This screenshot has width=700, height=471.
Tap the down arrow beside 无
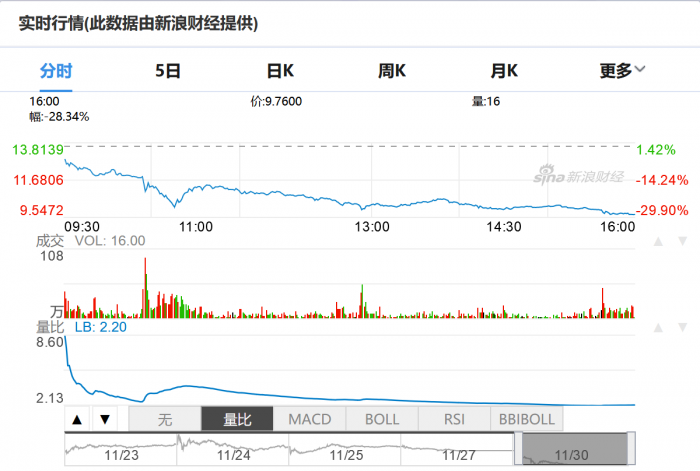pyautogui.click(x=105, y=419)
